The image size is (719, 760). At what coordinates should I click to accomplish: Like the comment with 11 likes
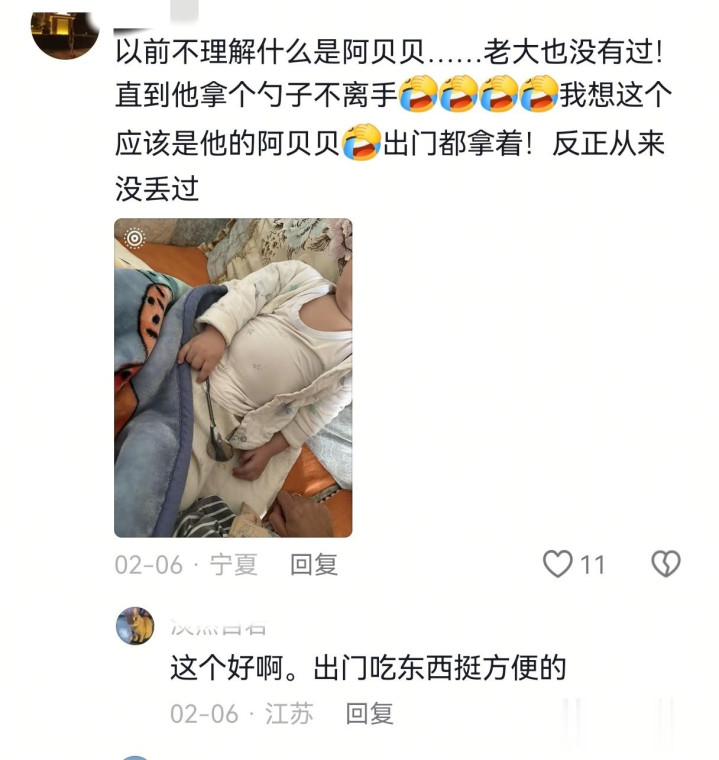558,565
